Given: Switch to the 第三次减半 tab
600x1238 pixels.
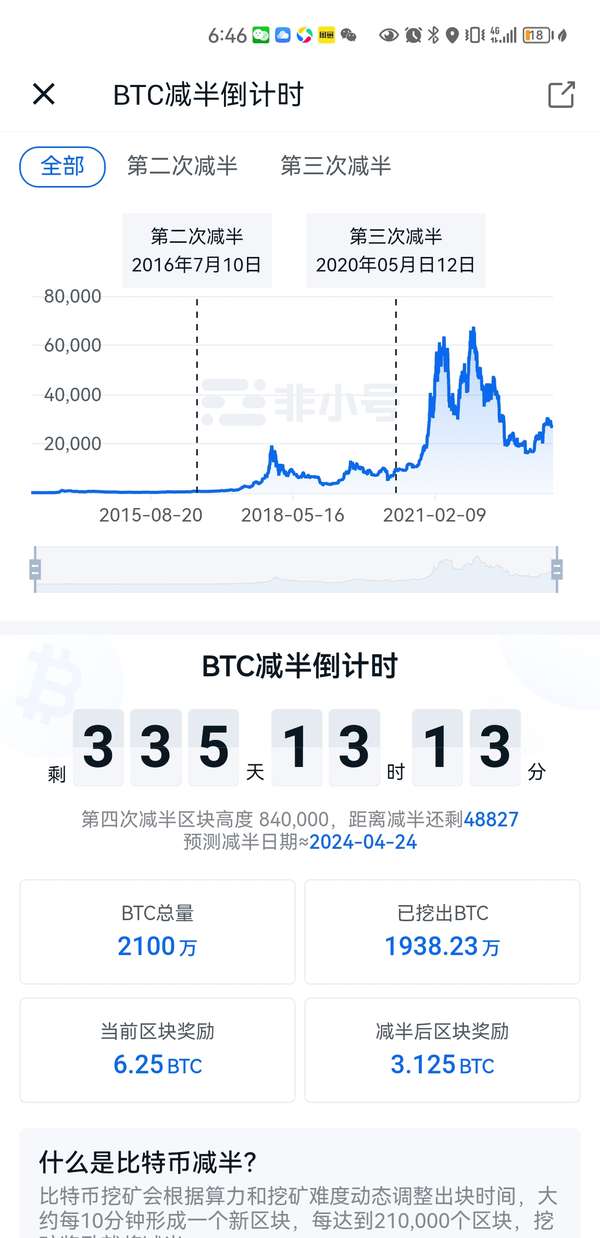Looking at the screenshot, I should click(x=336, y=166).
